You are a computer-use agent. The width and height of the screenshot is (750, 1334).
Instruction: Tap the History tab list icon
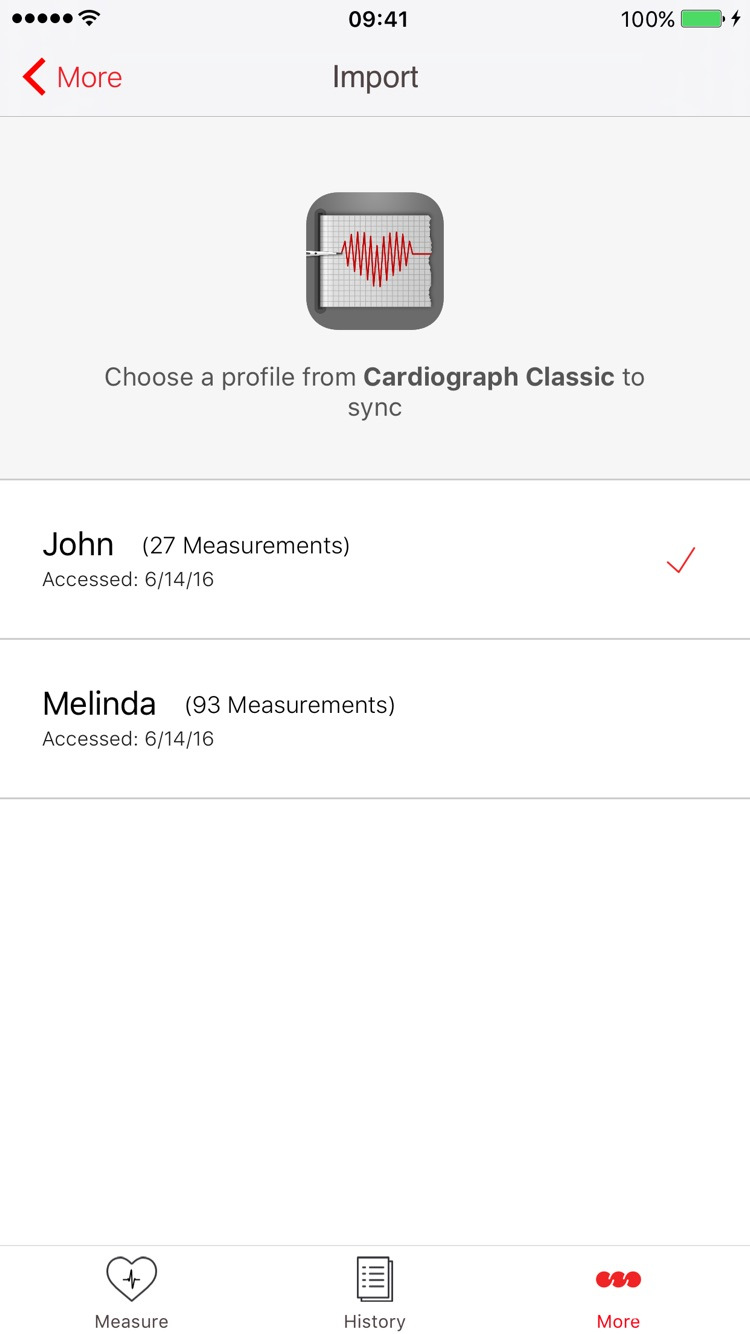(374, 1278)
